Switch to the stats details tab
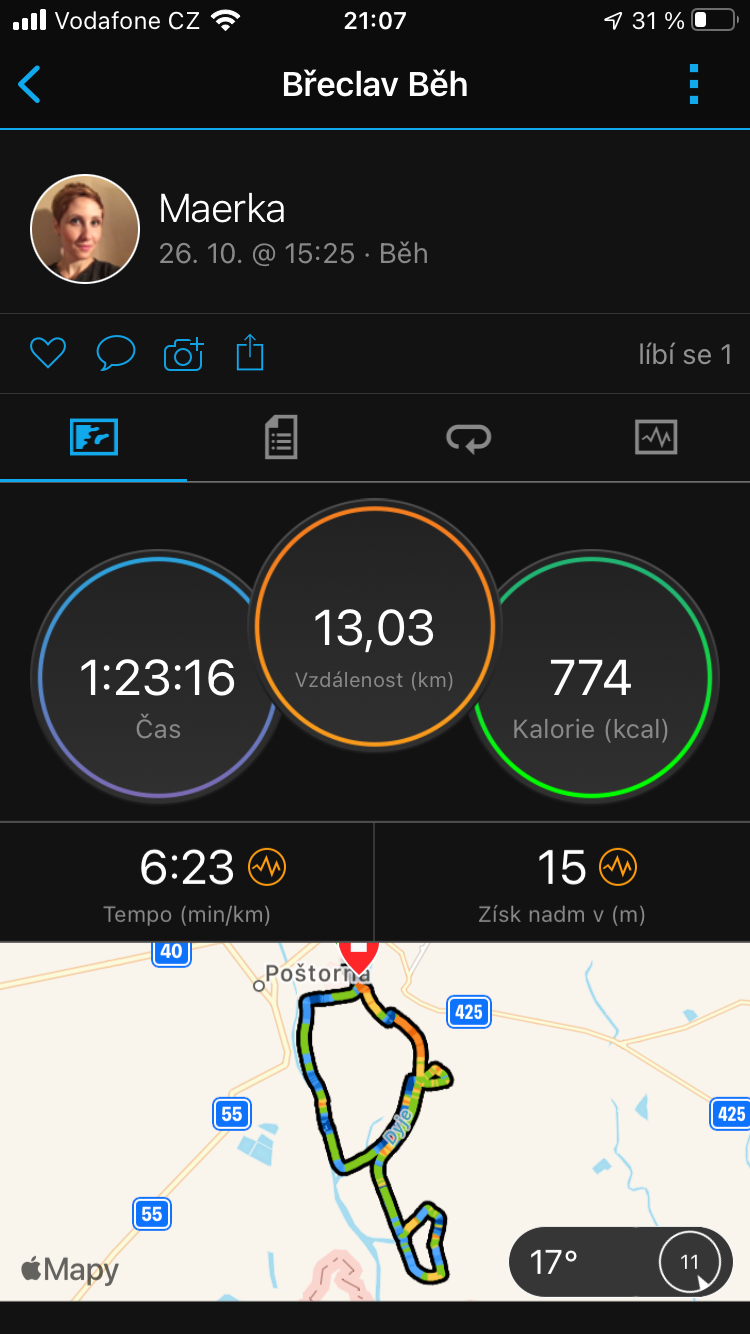This screenshot has height=1334, width=750. [281, 438]
